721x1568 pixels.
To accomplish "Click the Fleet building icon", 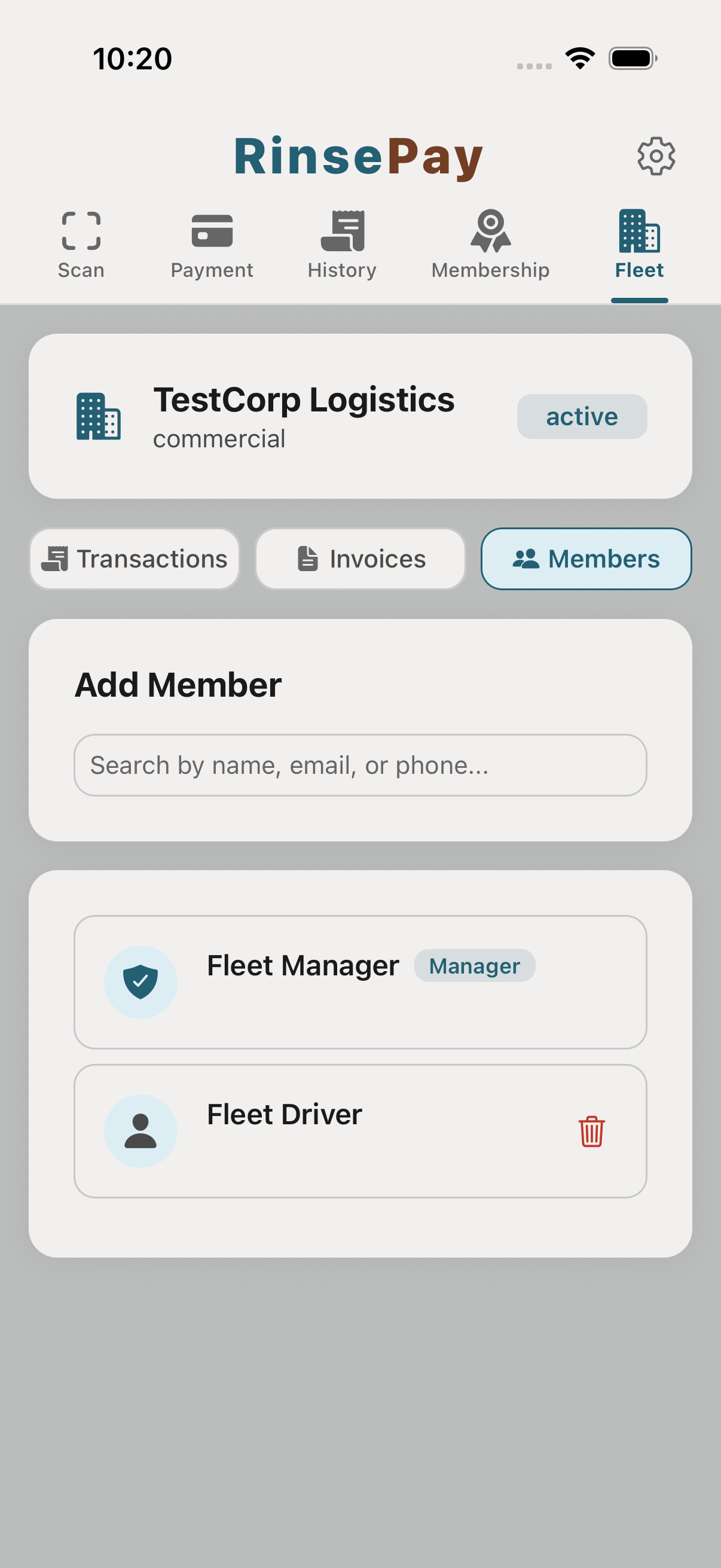I will coord(639,231).
